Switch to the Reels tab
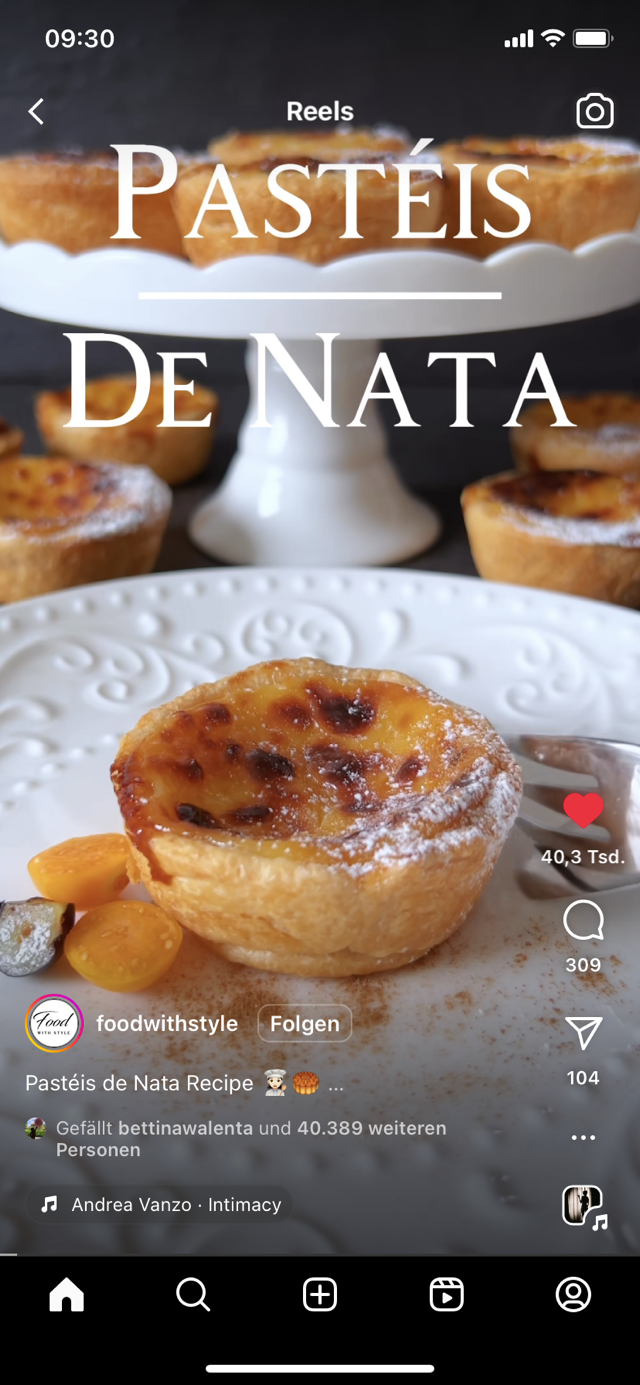The height and width of the screenshot is (1385, 640). point(446,1295)
